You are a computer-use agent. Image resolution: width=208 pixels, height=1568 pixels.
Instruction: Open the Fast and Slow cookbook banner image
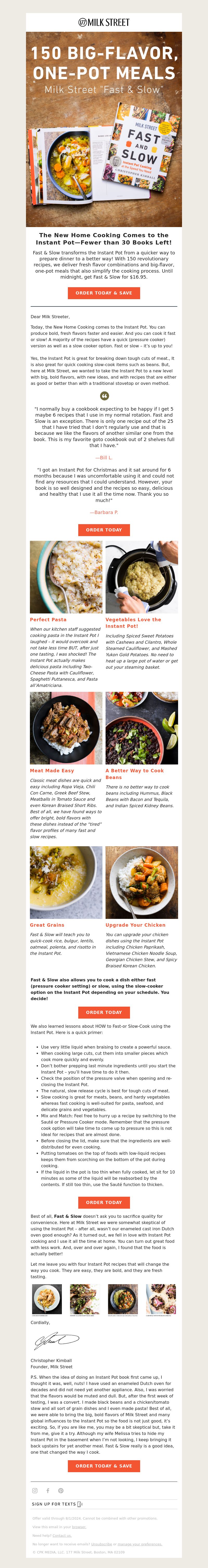pyautogui.click(x=103, y=129)
